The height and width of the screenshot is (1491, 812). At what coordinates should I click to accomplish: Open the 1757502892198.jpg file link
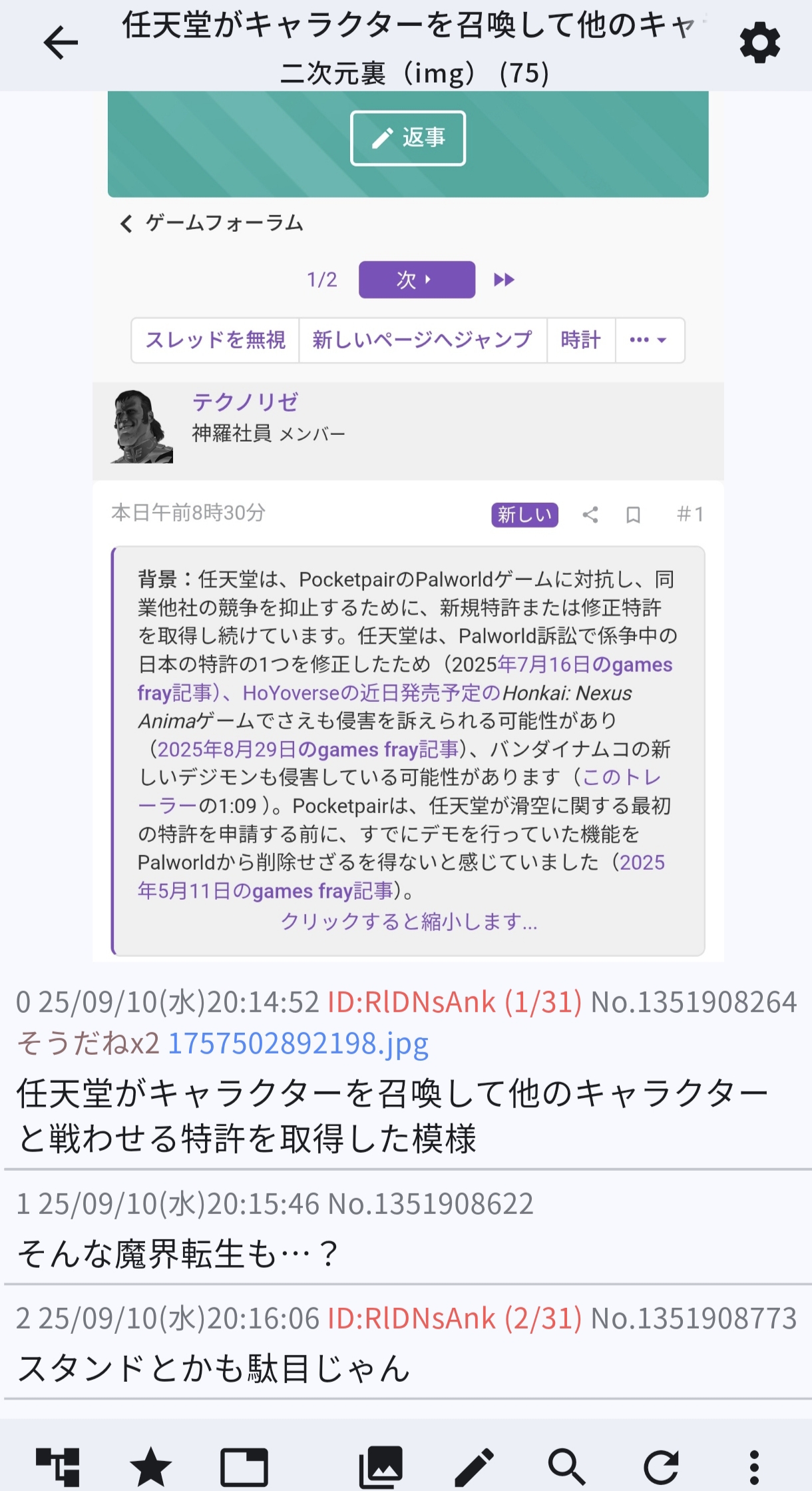point(298,1044)
